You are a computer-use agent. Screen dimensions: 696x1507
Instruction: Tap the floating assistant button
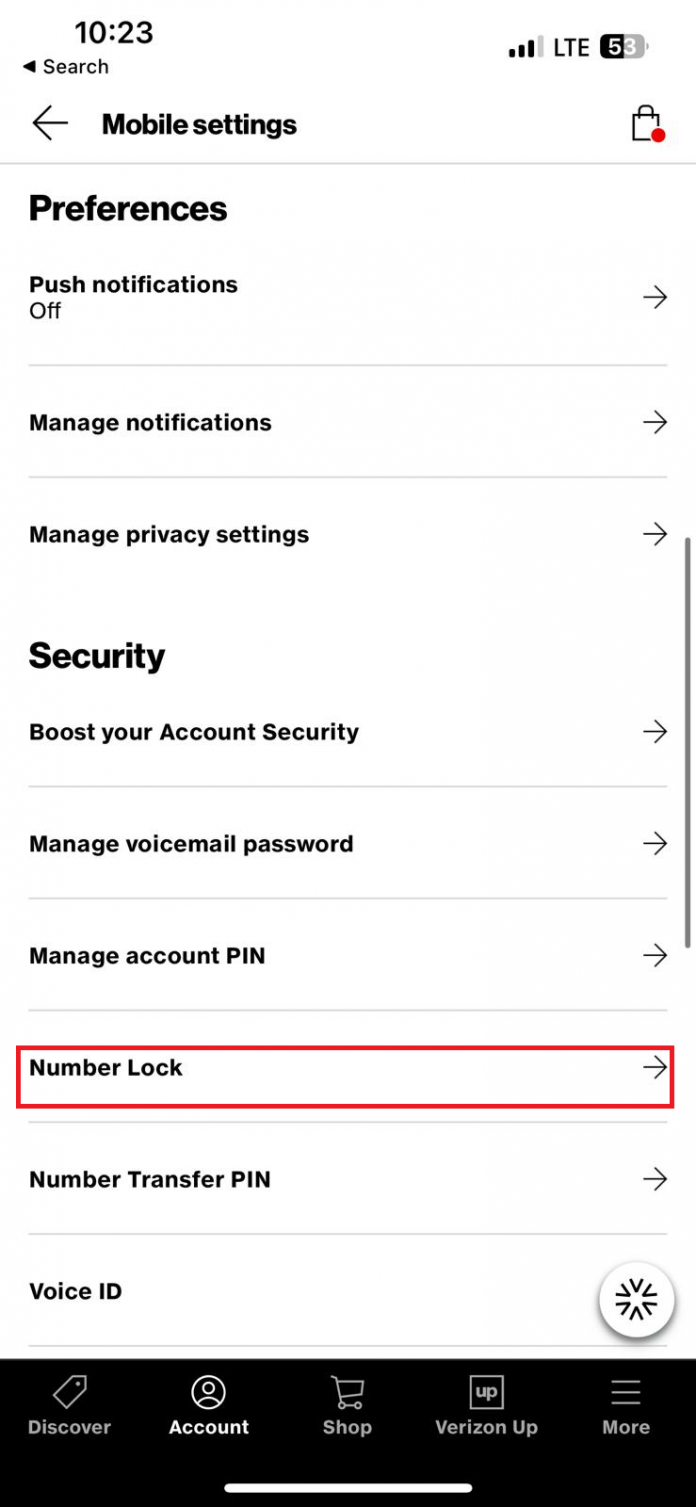636,1299
